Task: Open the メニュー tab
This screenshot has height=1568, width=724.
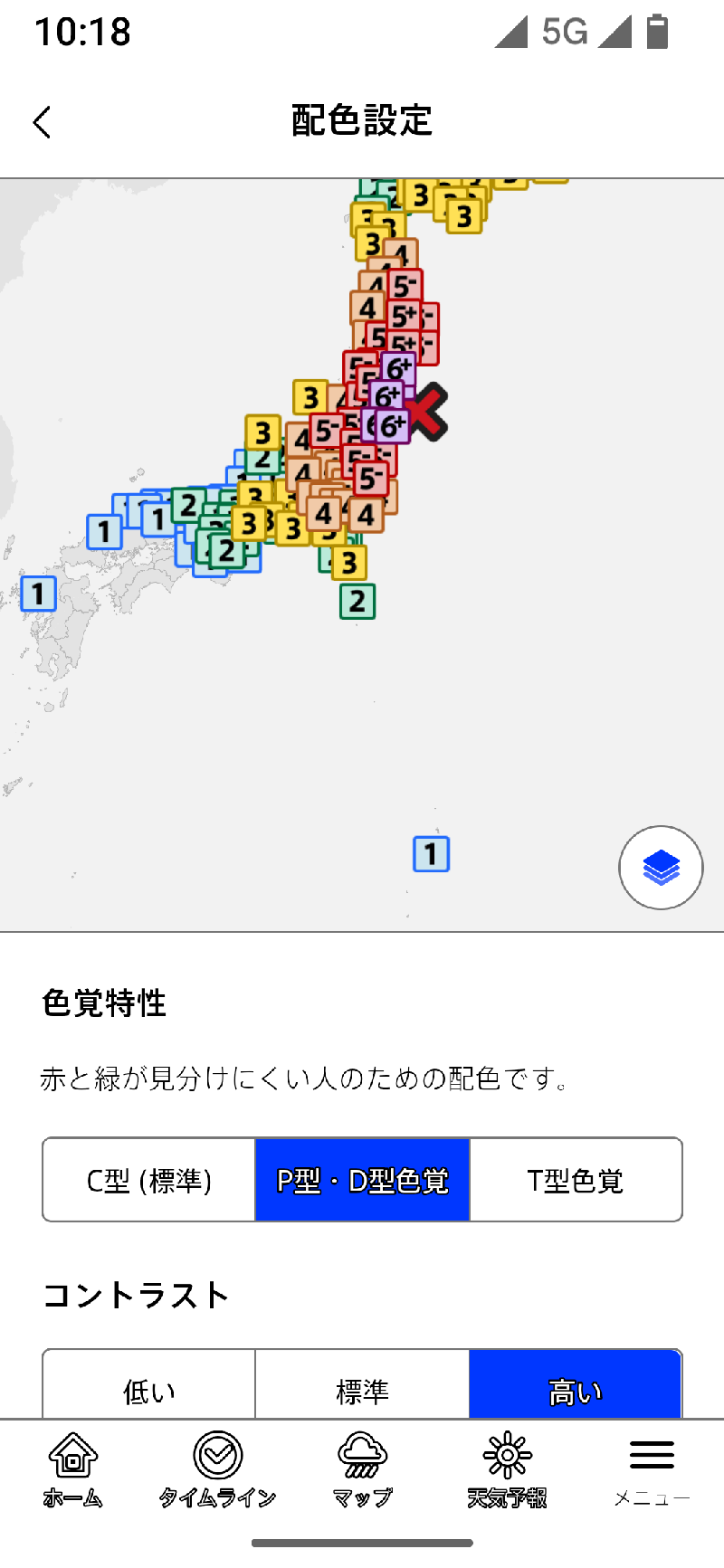Action: tap(652, 1470)
